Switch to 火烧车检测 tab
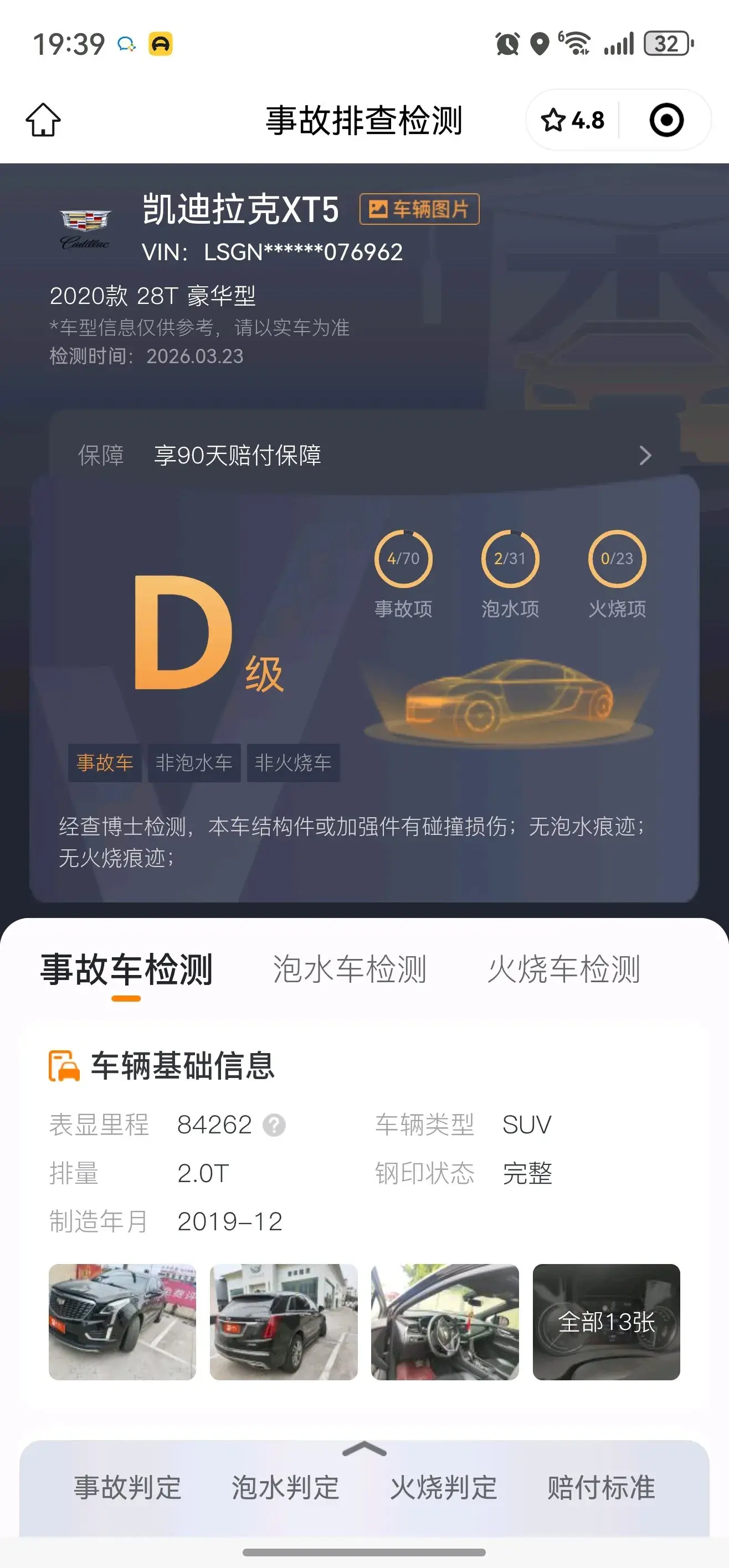Viewport: 729px width, 1568px height. pyautogui.click(x=563, y=969)
